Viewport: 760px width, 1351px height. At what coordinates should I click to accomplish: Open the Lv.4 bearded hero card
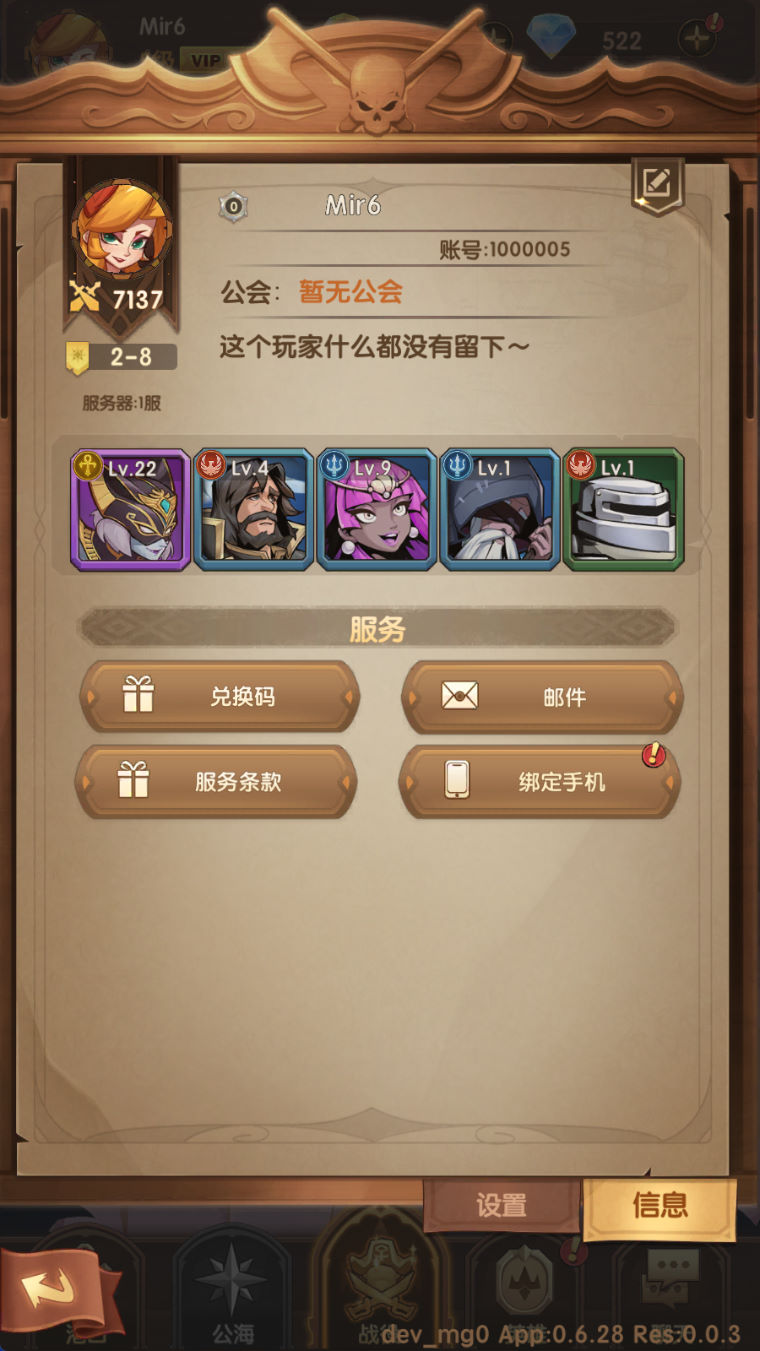(253, 510)
